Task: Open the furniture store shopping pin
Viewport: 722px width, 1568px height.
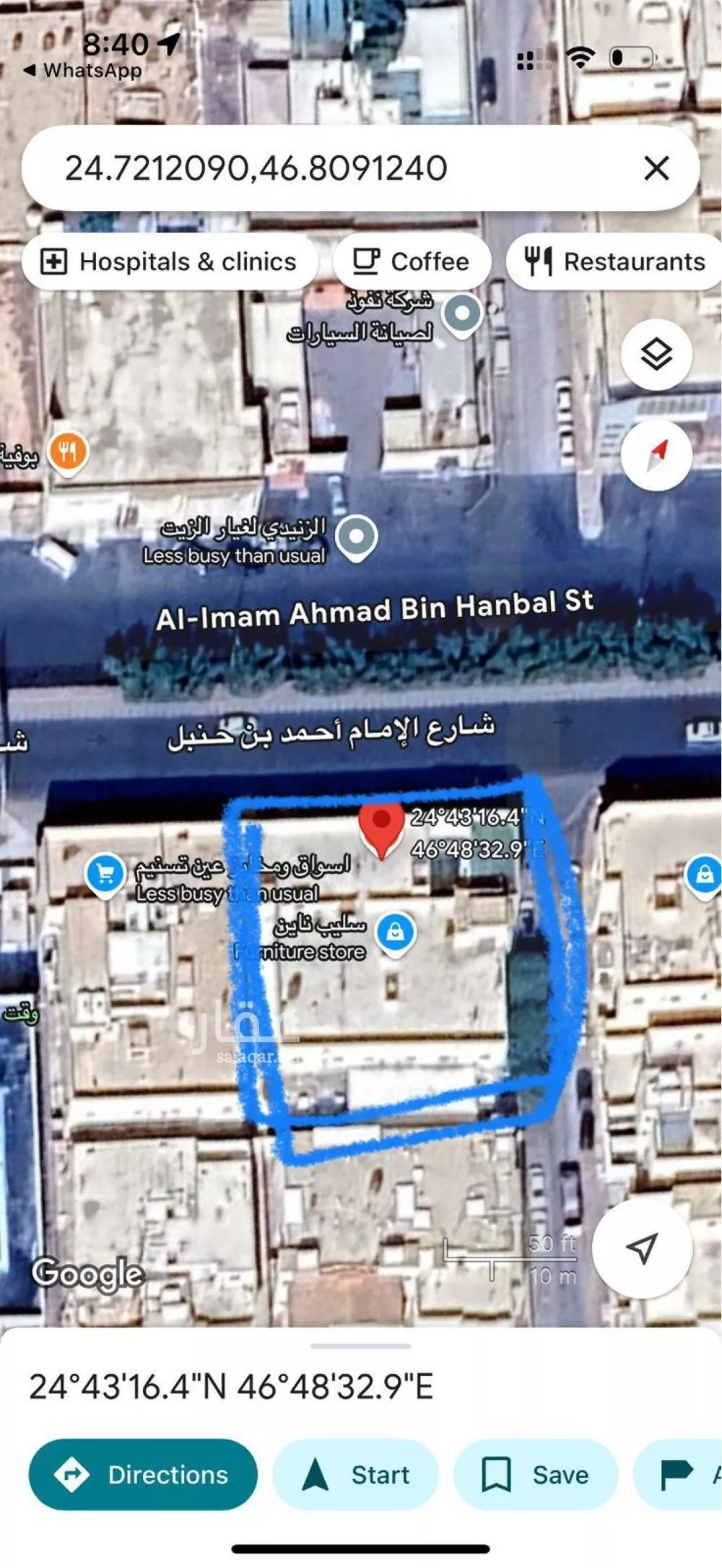Action: [395, 932]
